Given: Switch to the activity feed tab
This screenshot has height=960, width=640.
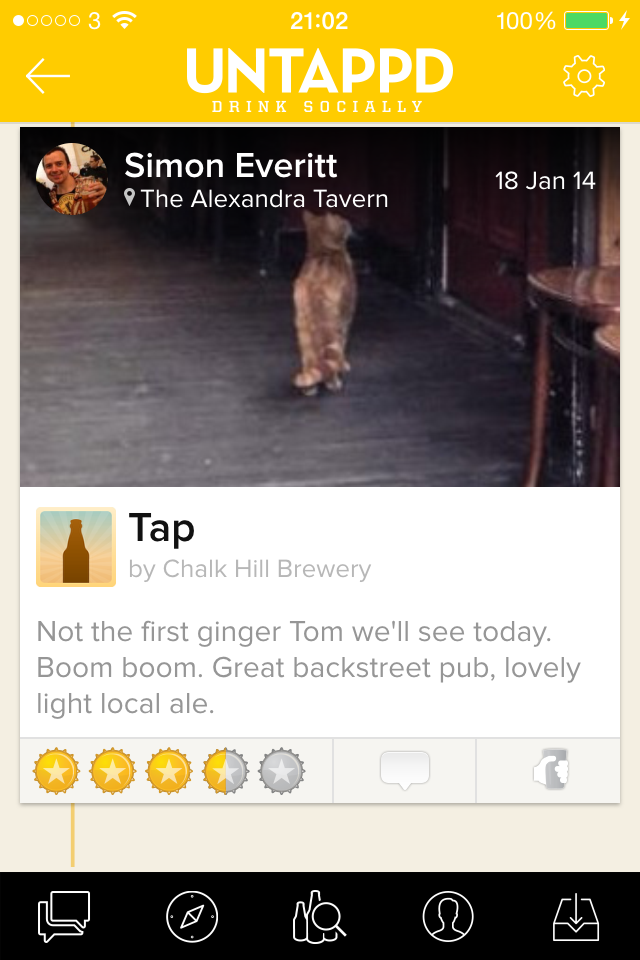Looking at the screenshot, I should click(64, 915).
